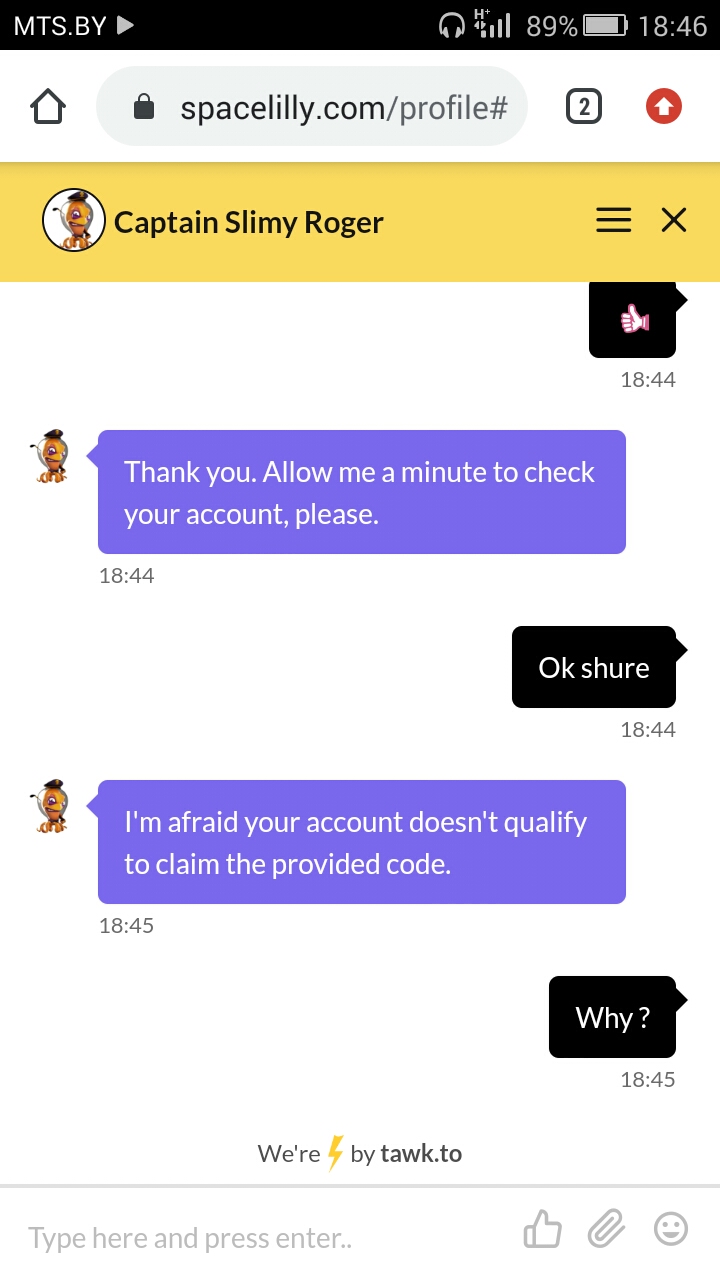
Task: Select the thumbs up sticker message
Action: click(x=632, y=319)
